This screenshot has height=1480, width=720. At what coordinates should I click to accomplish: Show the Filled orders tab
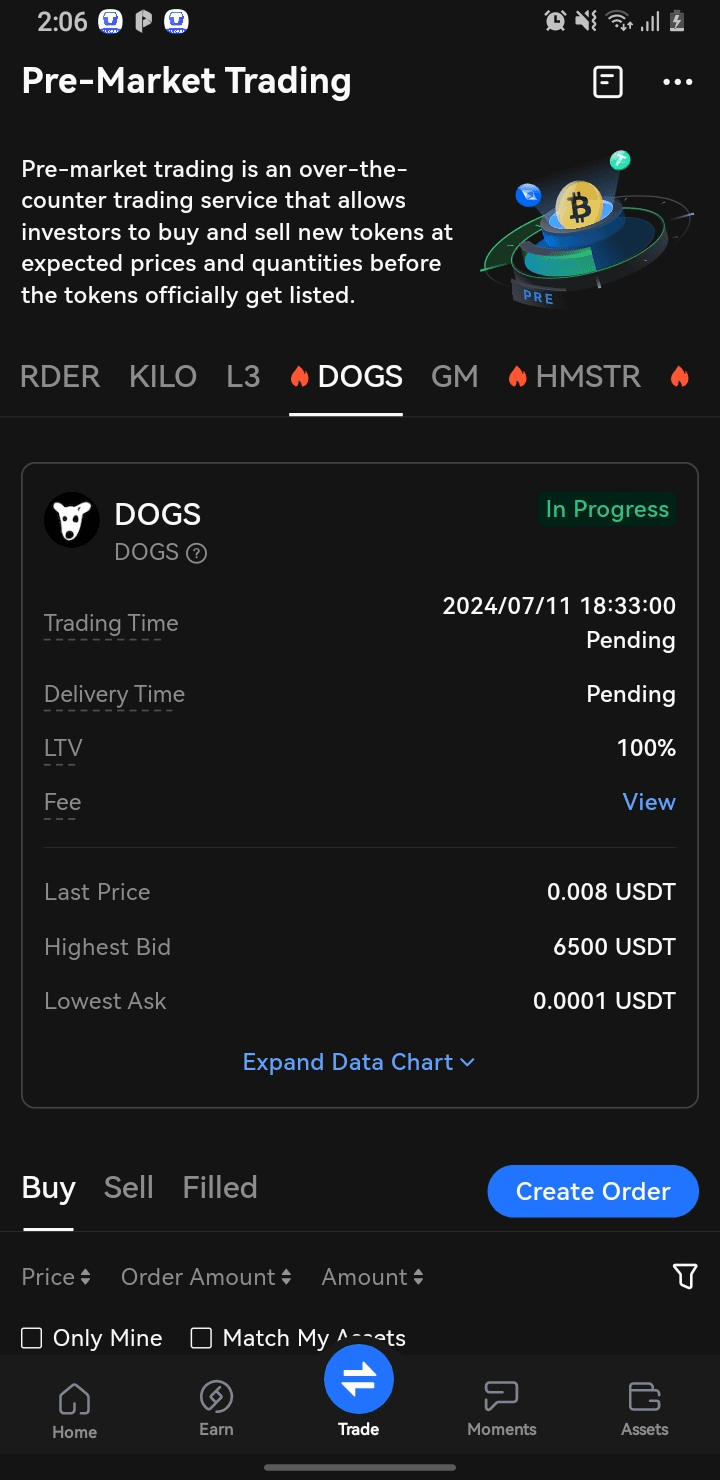pyautogui.click(x=220, y=1188)
